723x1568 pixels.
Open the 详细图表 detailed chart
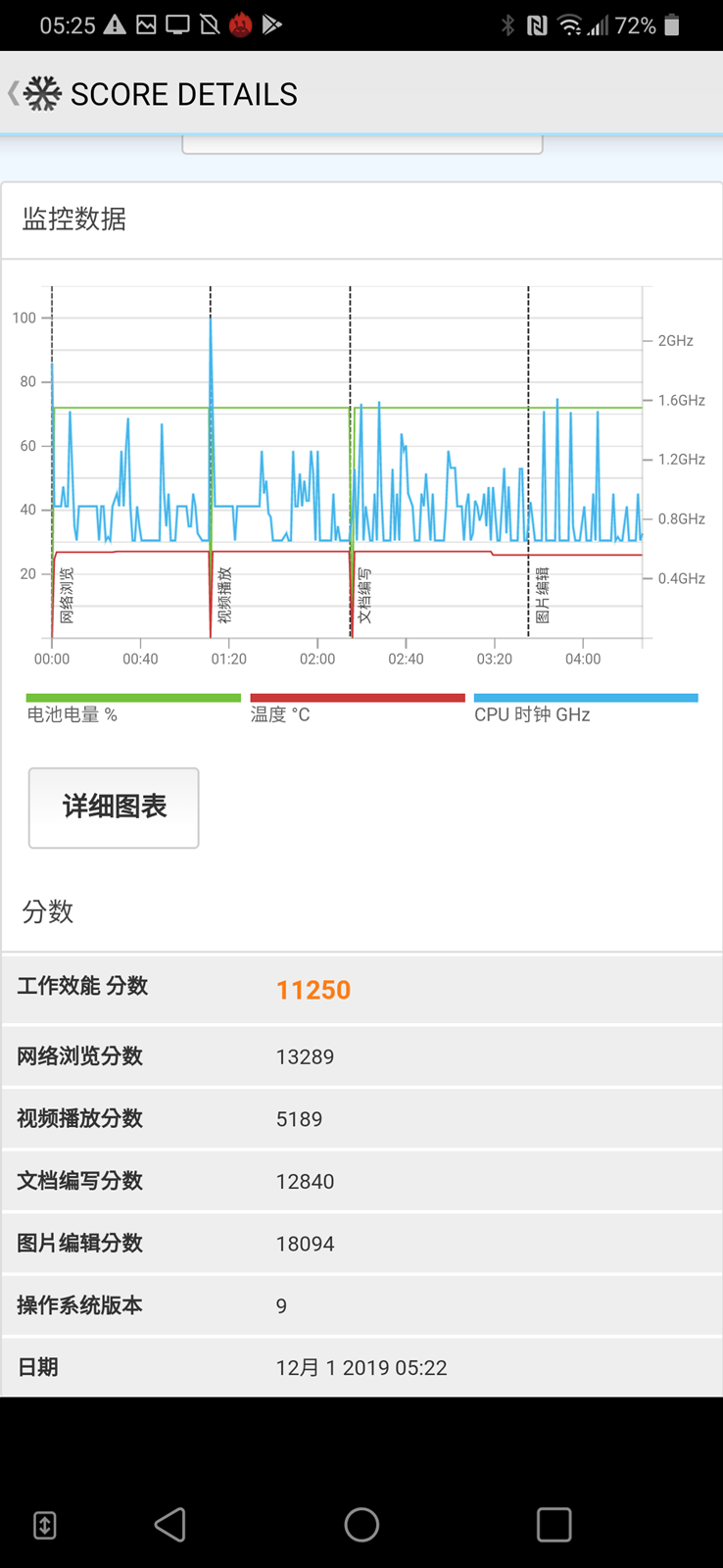pos(114,808)
